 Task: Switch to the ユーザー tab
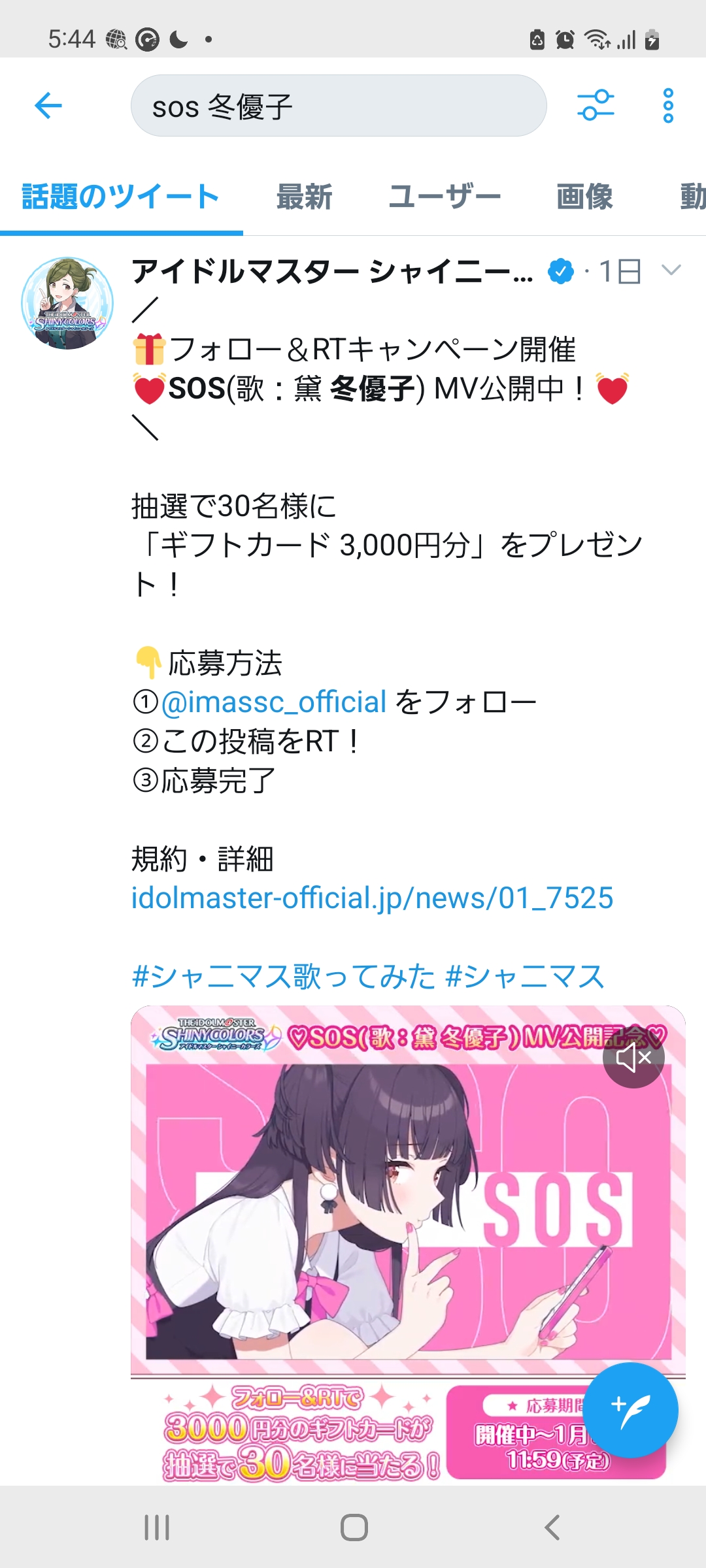(x=445, y=196)
